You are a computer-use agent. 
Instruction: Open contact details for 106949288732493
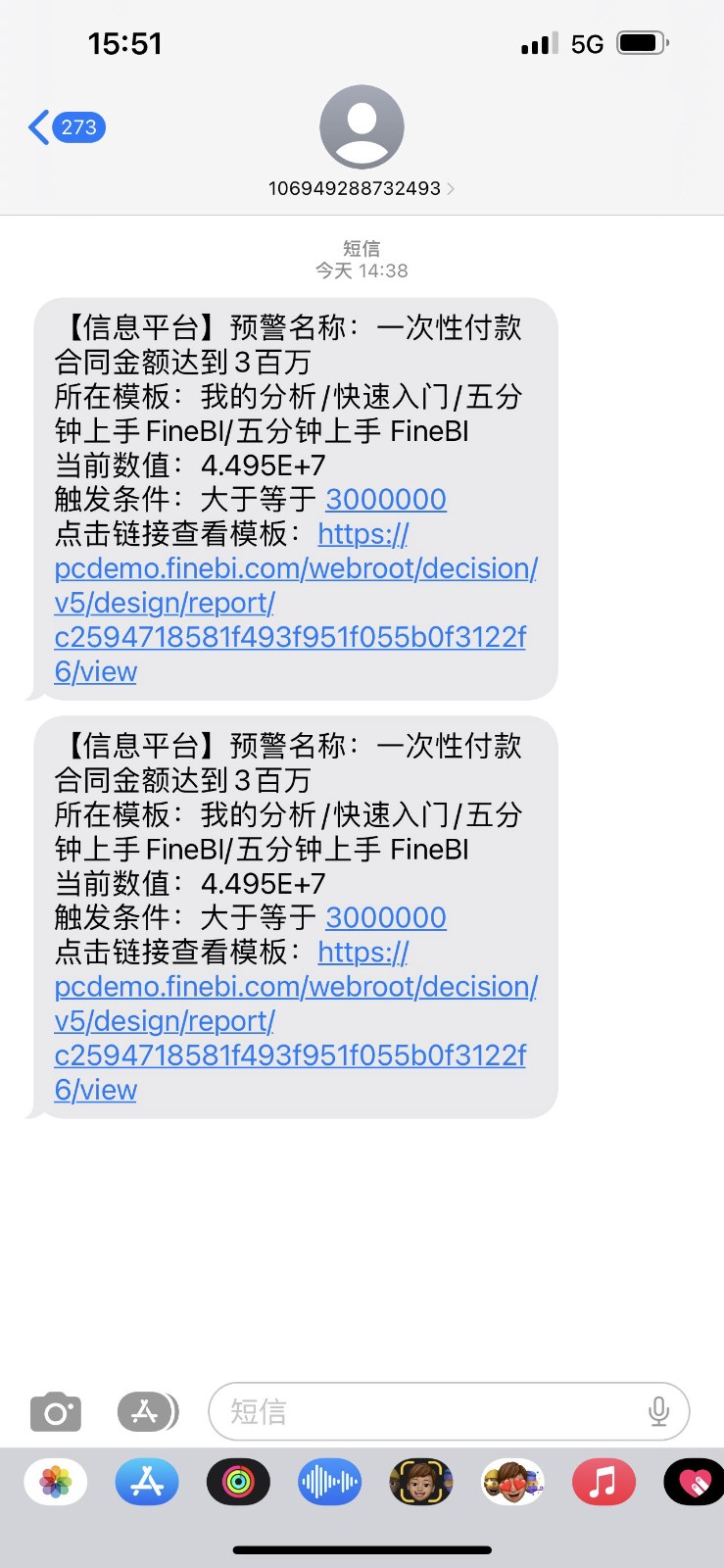click(x=361, y=188)
